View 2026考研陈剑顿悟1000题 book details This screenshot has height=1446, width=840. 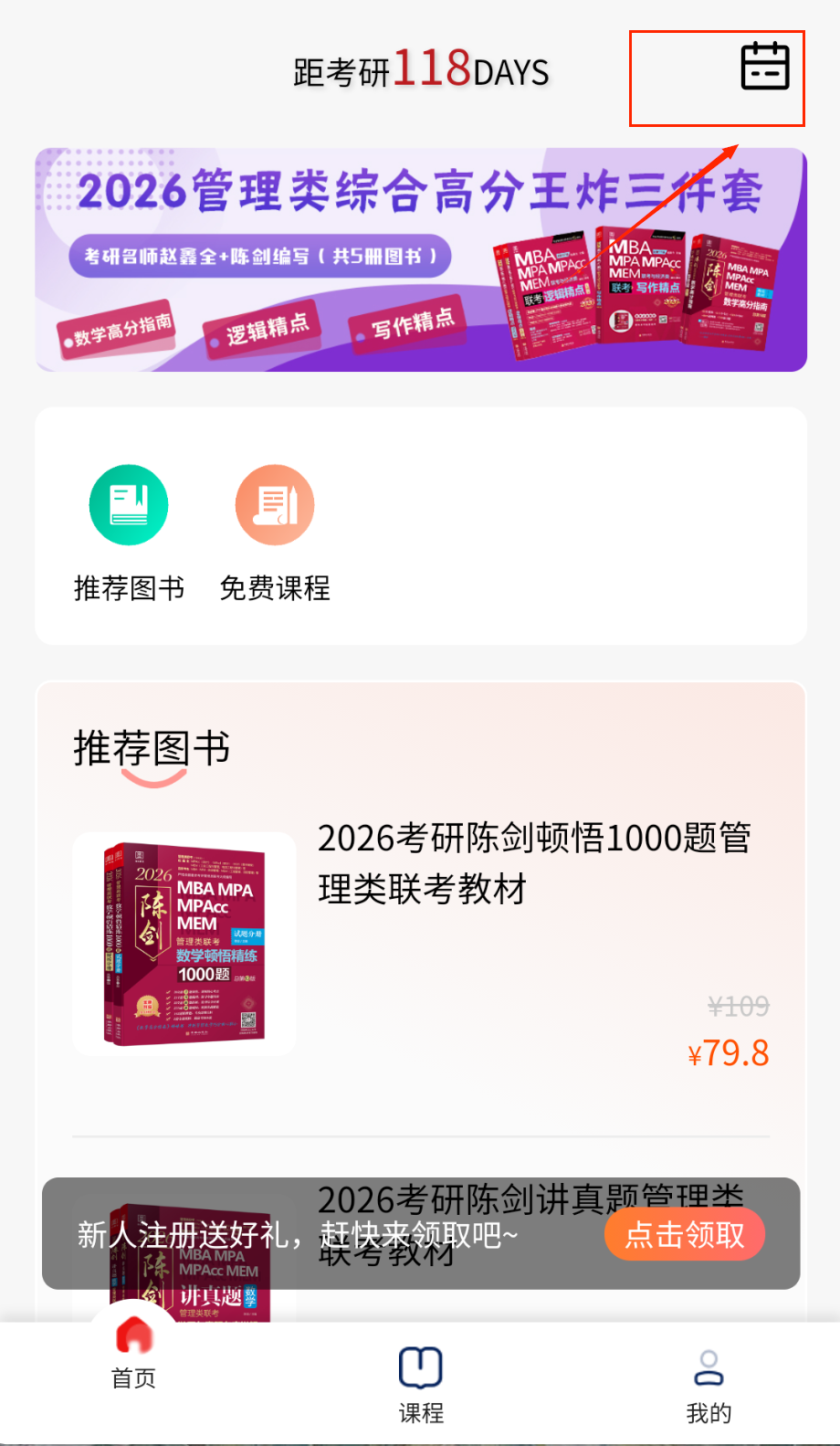[533, 862]
